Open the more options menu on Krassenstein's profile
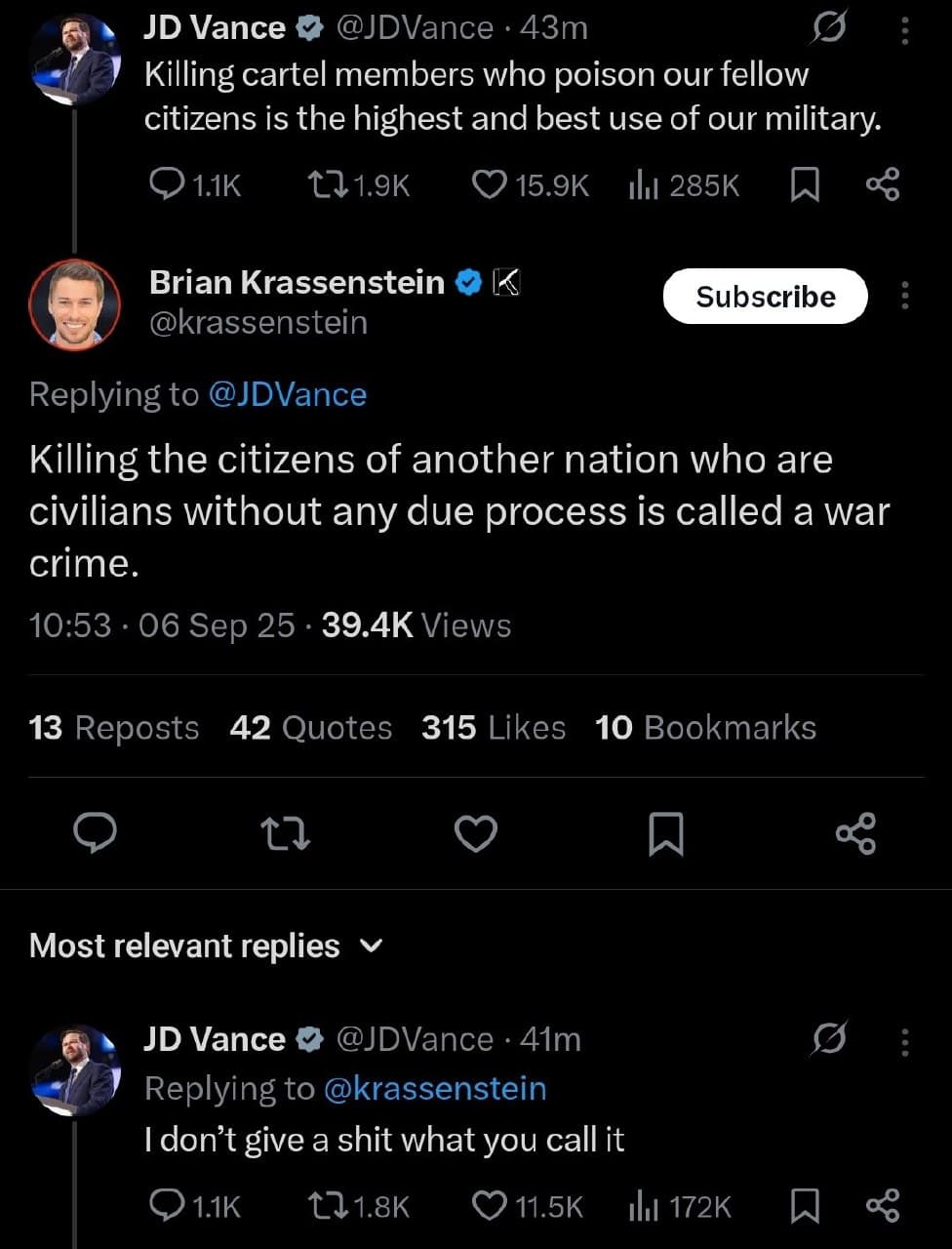Viewport: 952px width, 1249px height. coord(904,296)
